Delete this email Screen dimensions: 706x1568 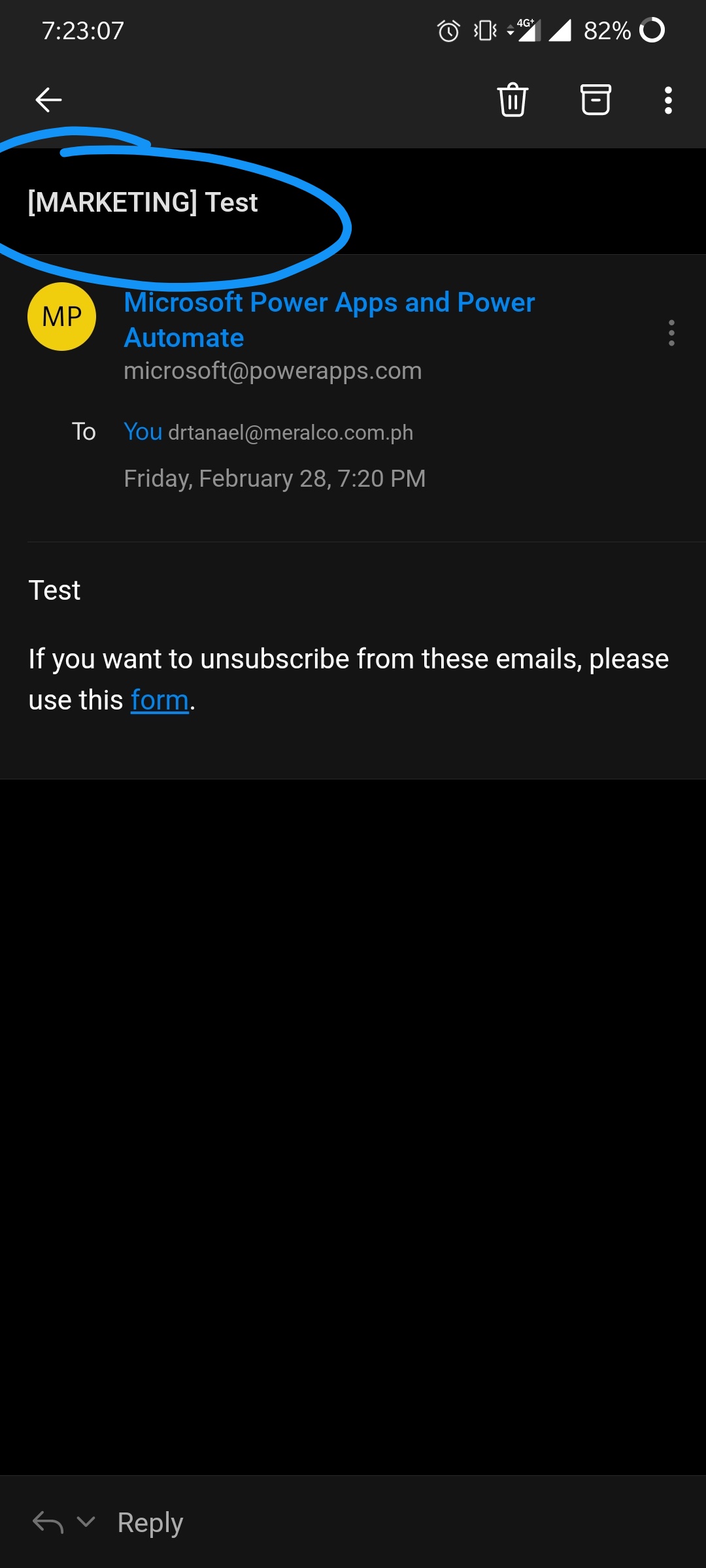click(513, 100)
